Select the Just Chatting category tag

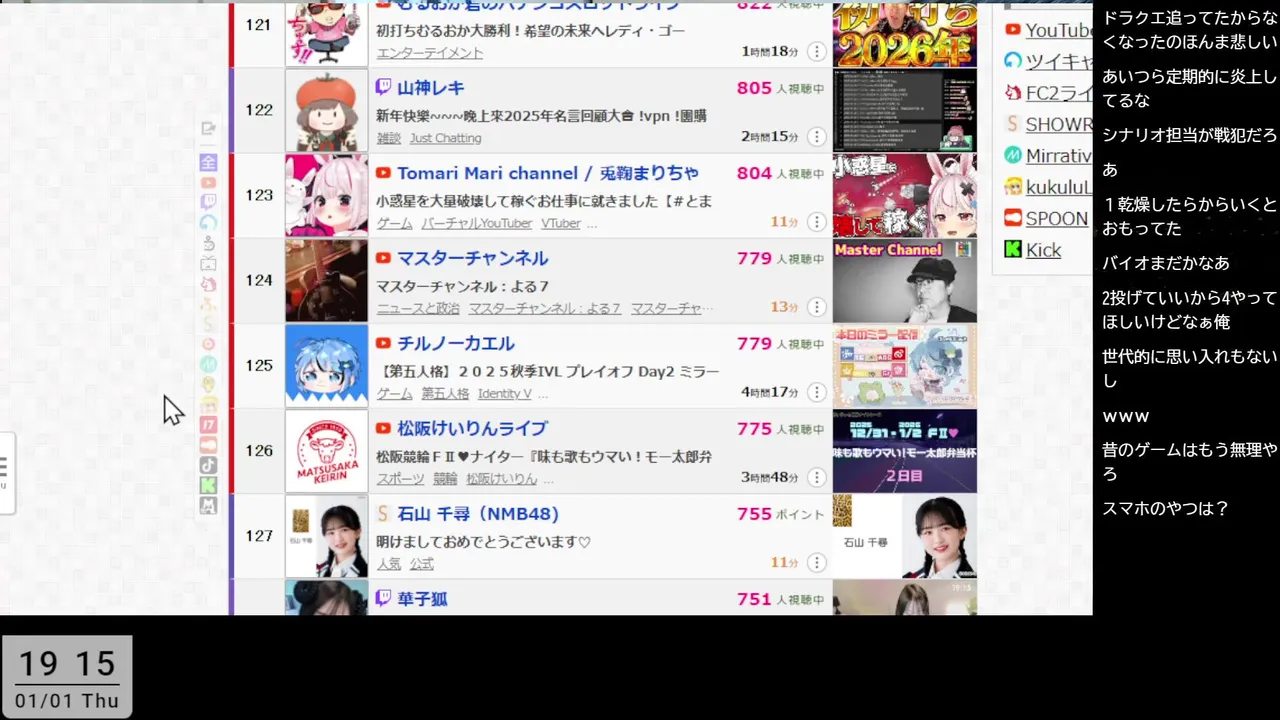coord(445,138)
